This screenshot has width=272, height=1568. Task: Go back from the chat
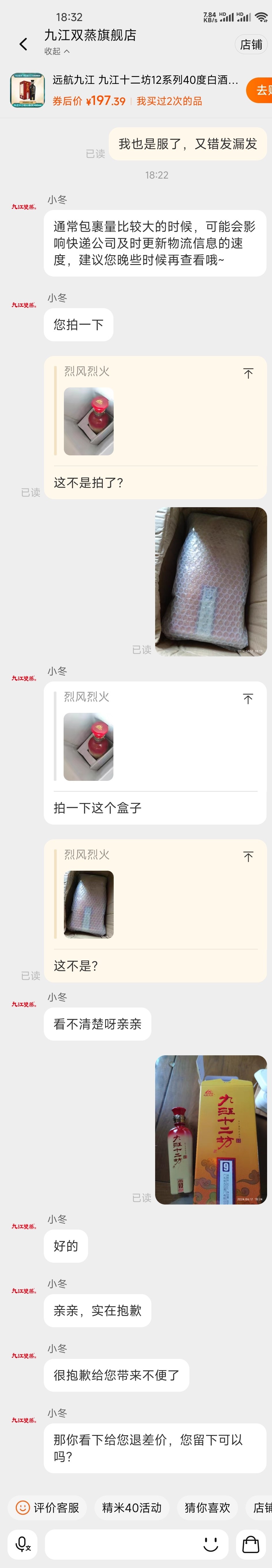tap(23, 44)
